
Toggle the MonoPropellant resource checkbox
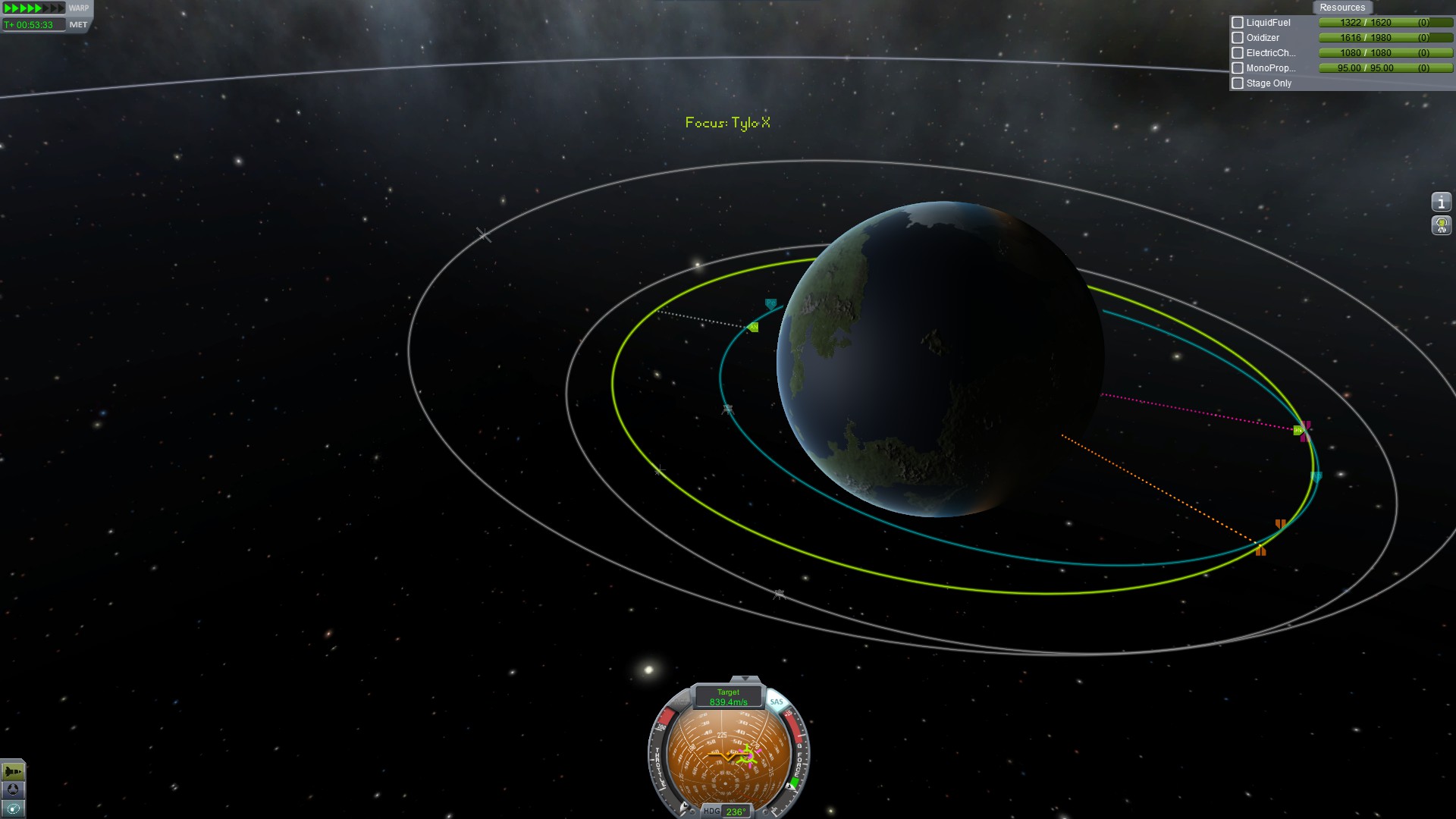pos(1238,68)
